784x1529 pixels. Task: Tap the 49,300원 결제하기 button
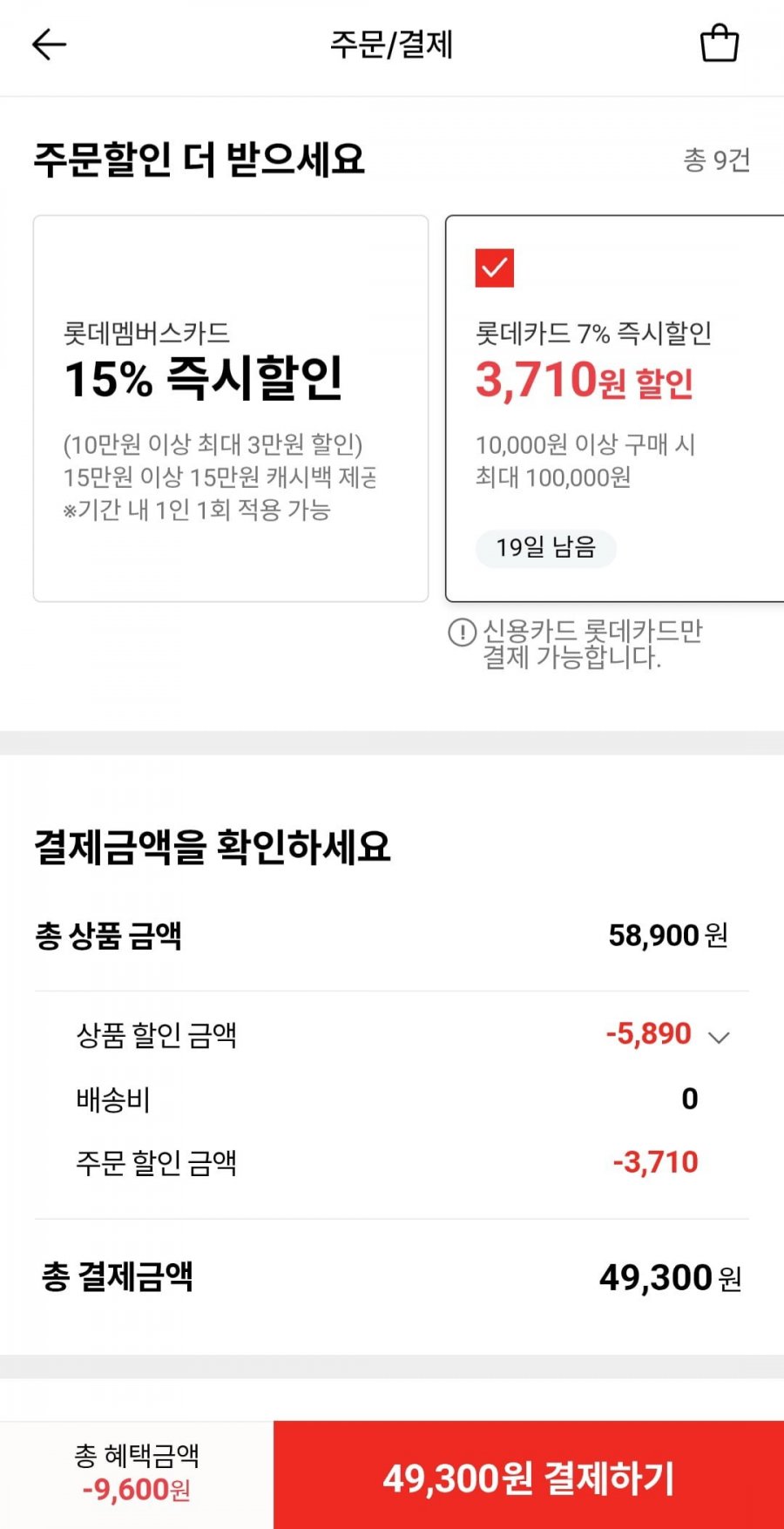point(529,1475)
